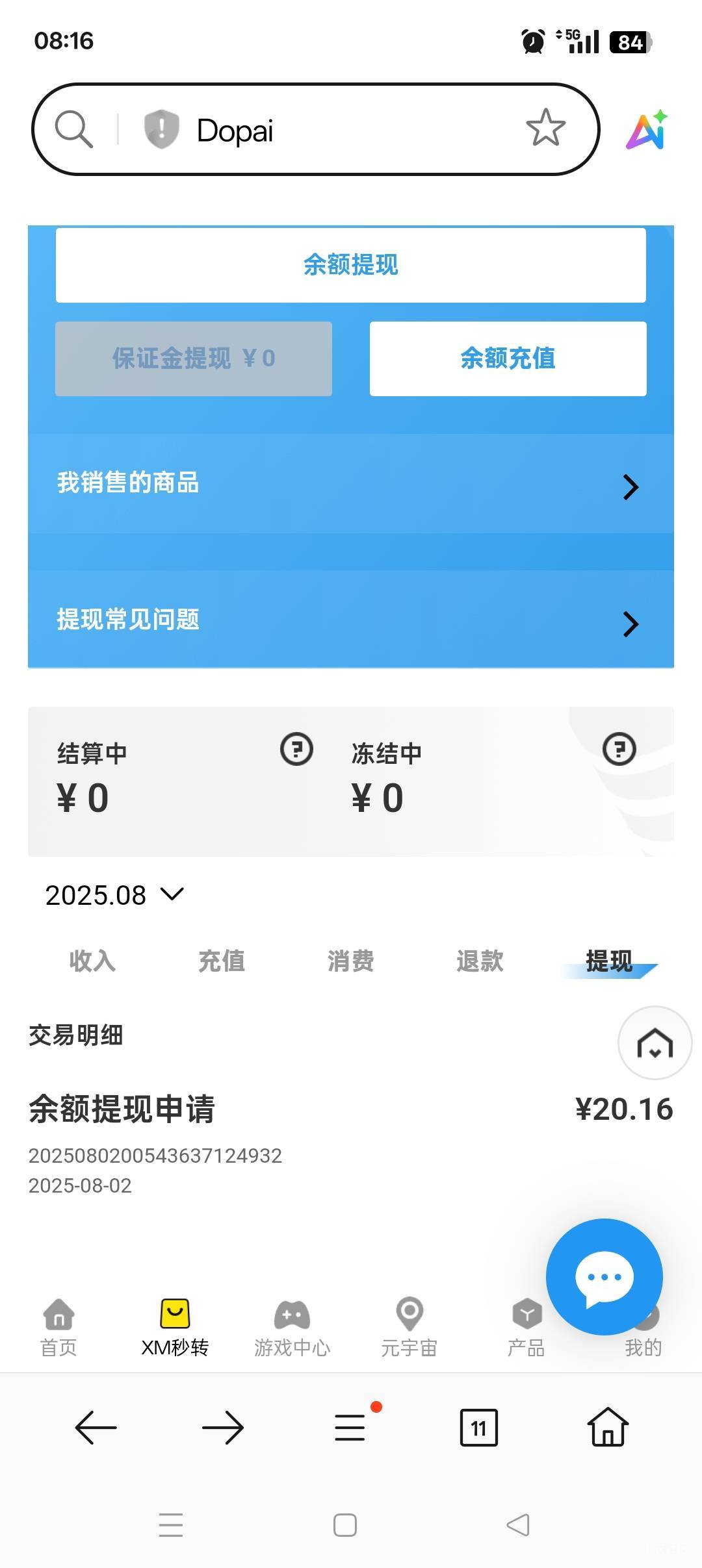The image size is (702, 1568).
Task: Bookmark this page with the star icon
Action: click(545, 128)
